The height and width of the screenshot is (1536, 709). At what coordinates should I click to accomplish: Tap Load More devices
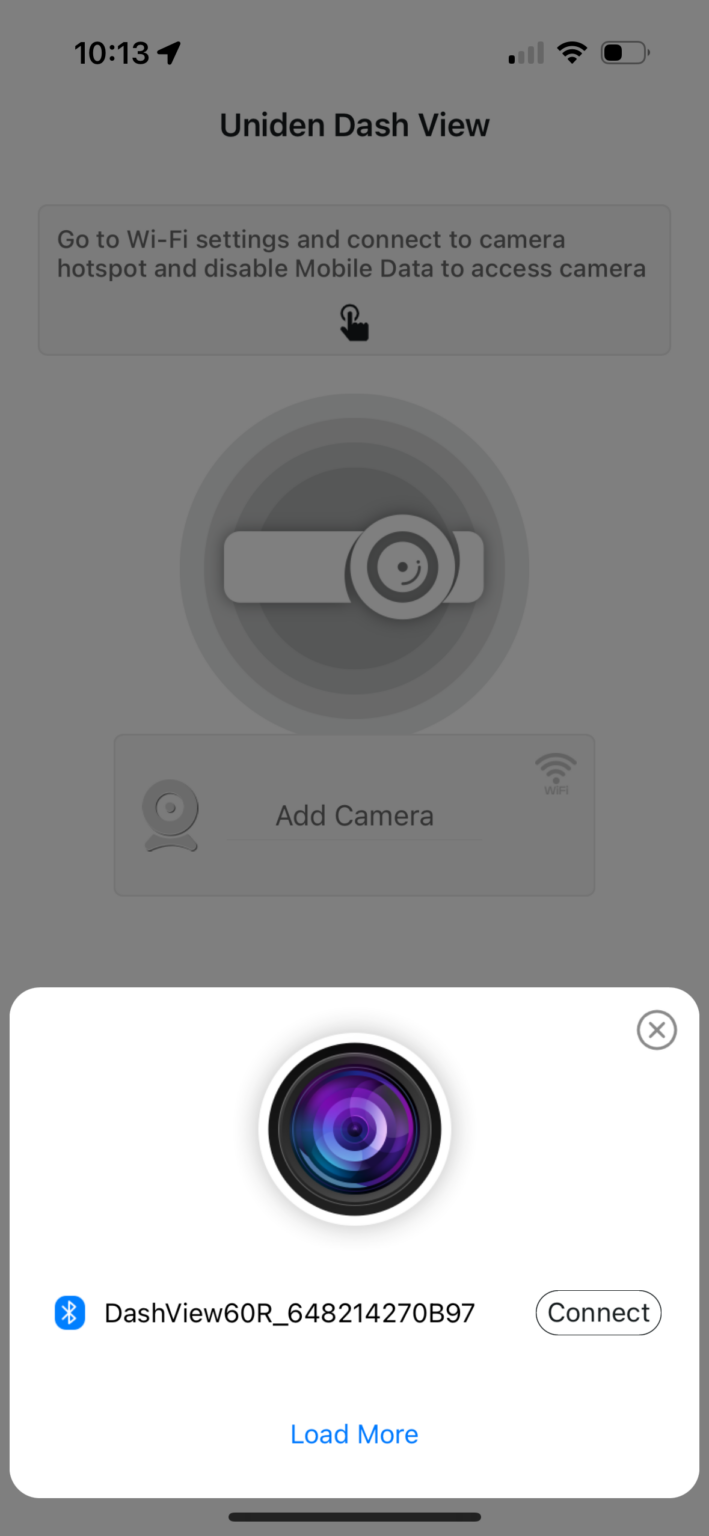click(x=354, y=1434)
